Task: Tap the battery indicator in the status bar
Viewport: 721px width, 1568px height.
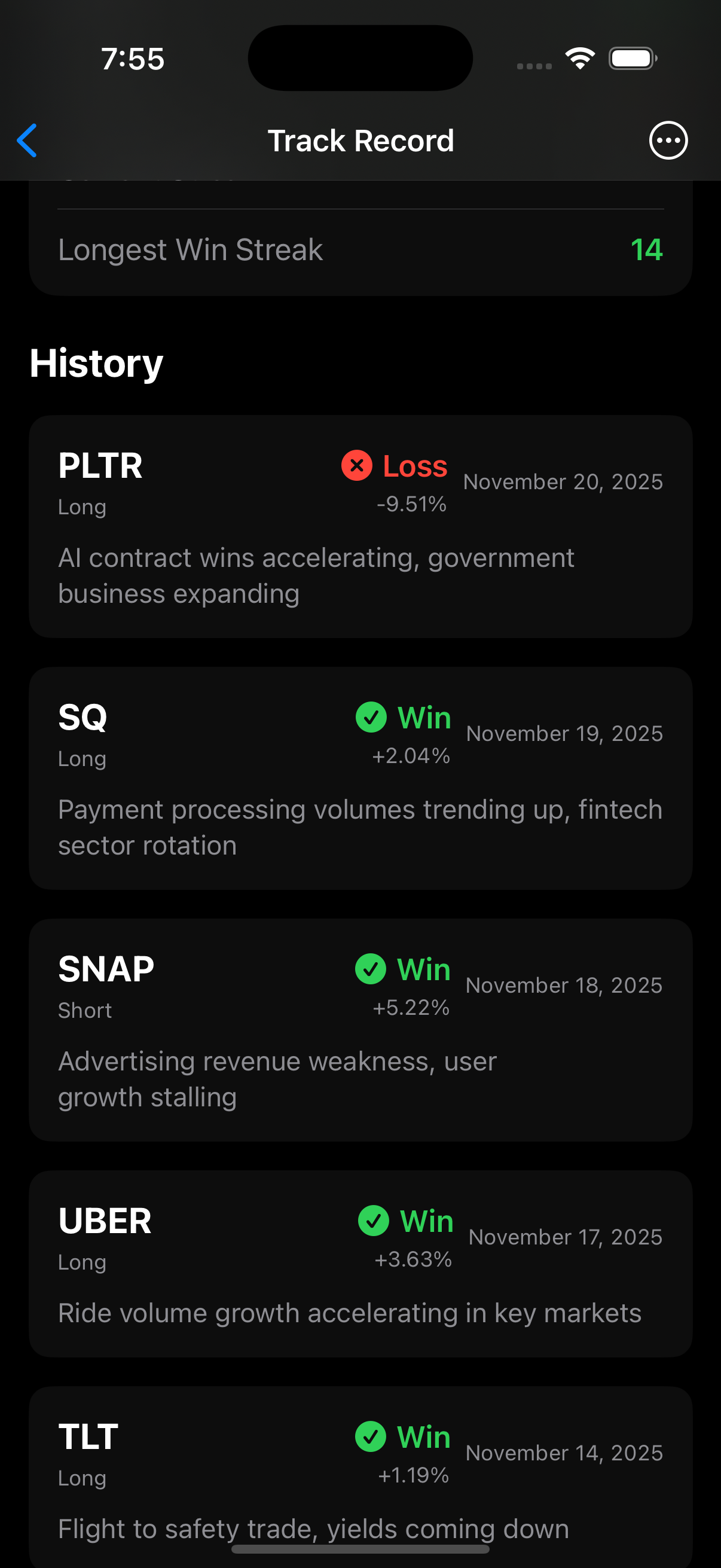Action: [630, 57]
